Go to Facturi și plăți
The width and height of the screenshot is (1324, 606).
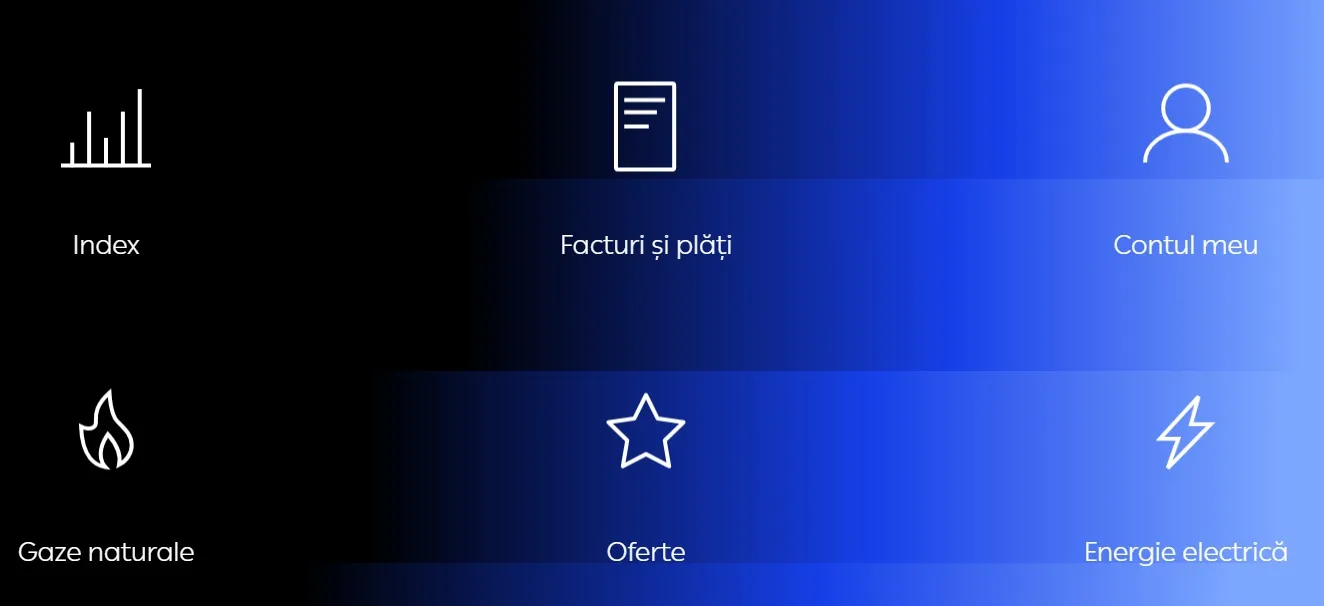point(645,170)
